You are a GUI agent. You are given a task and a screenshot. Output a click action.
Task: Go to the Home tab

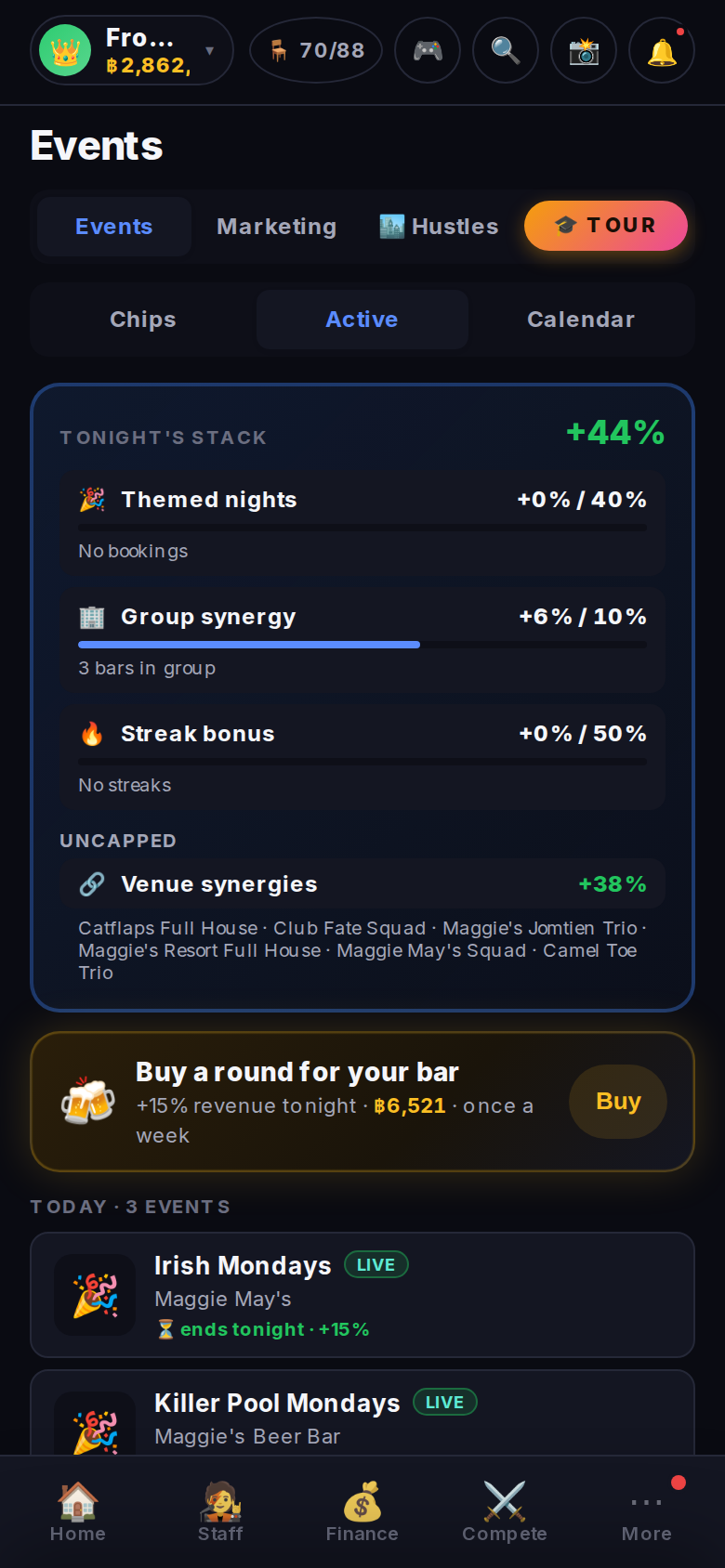pos(78,1512)
